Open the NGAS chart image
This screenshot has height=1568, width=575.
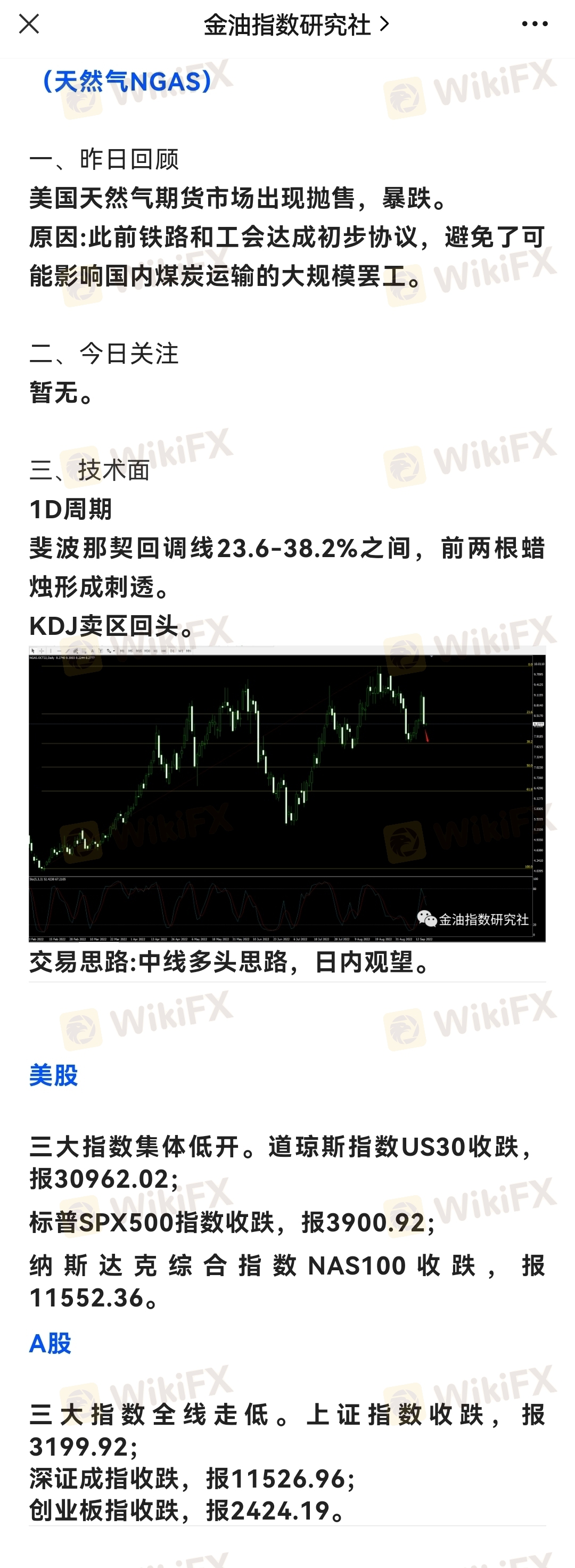[287, 794]
